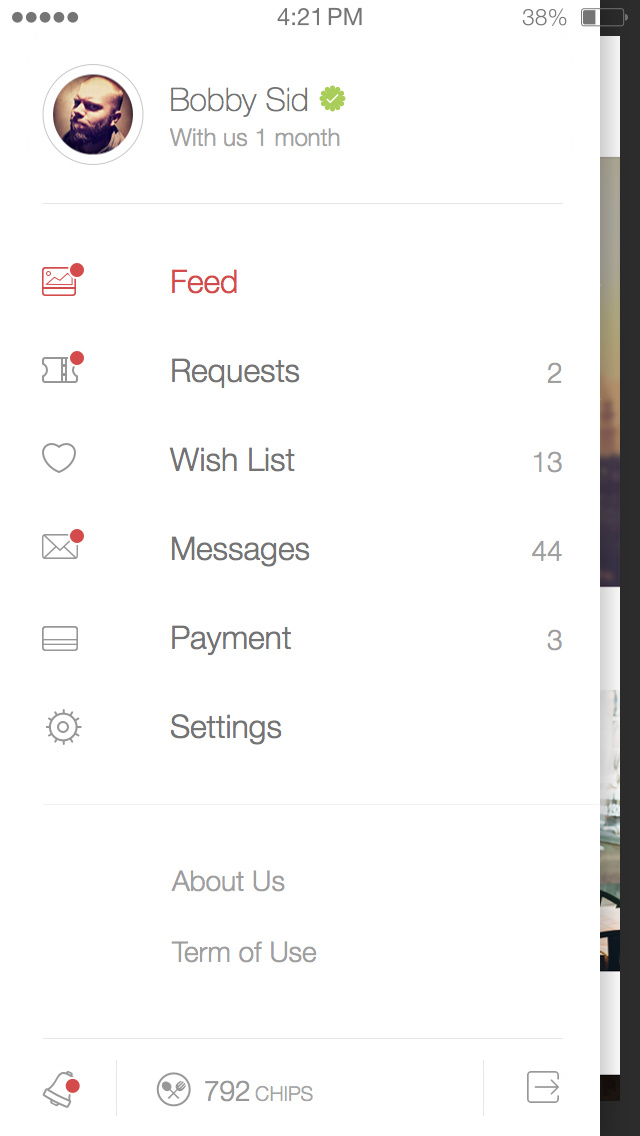
Task: Open the Requests list
Action: point(302,371)
